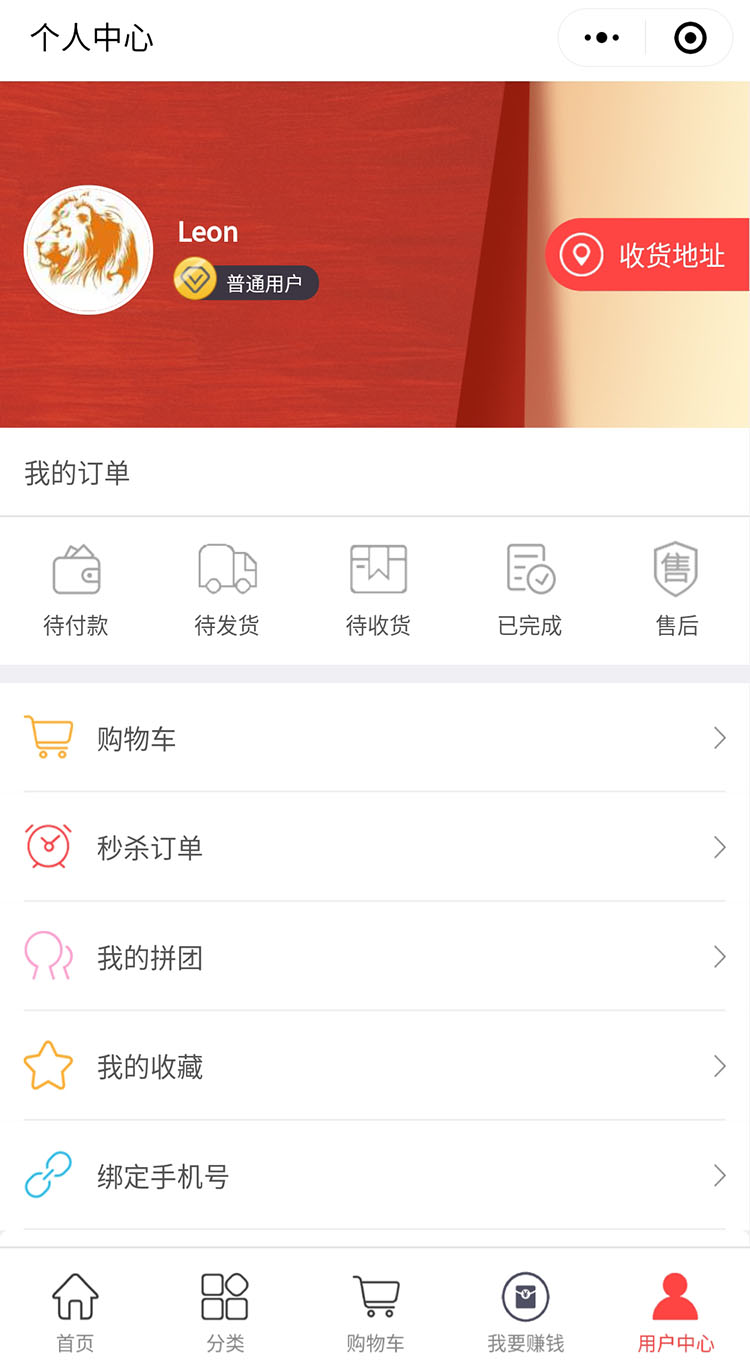This screenshot has width=750, height=1363.
Task: Switch to the 我要赚钱 tab
Action: 525,1311
